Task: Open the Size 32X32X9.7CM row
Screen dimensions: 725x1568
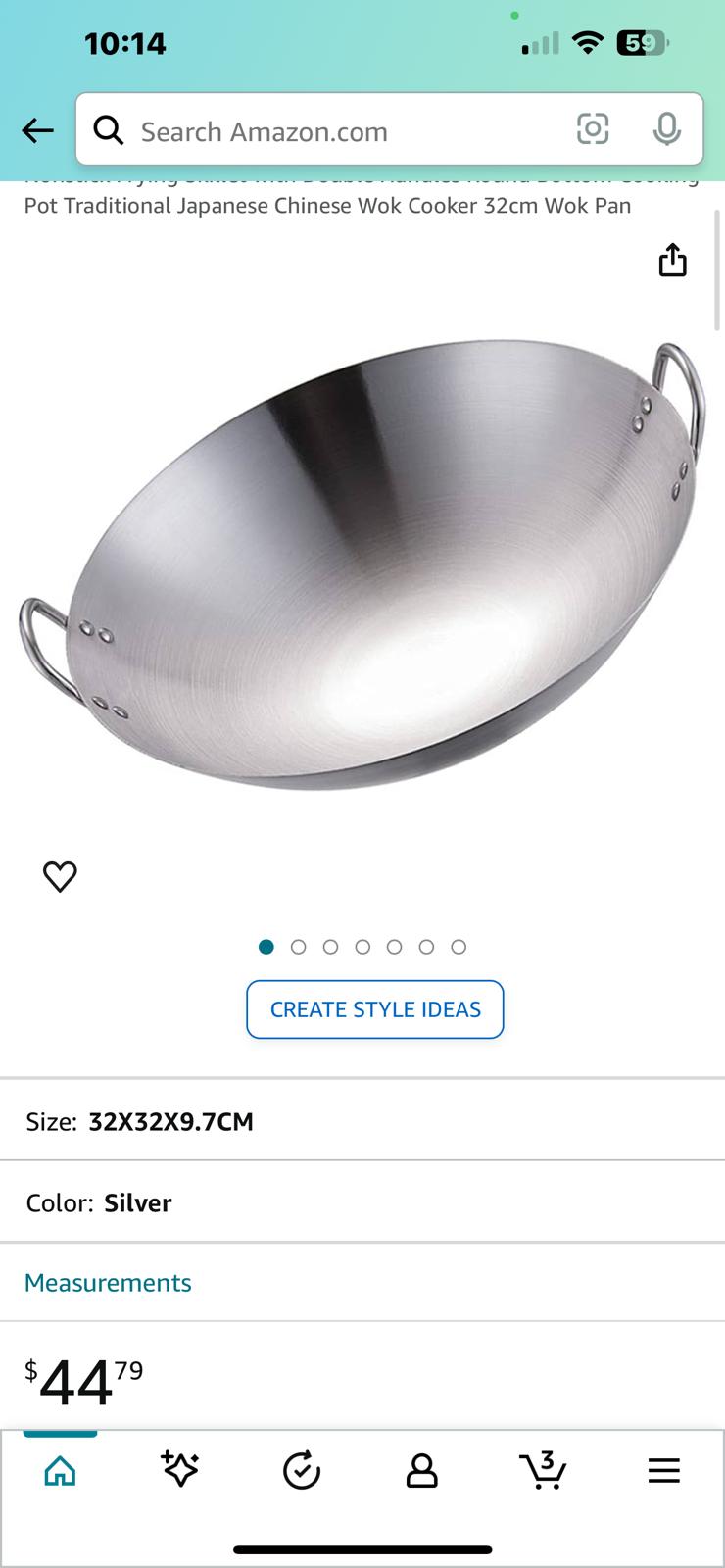Action: tap(362, 1121)
